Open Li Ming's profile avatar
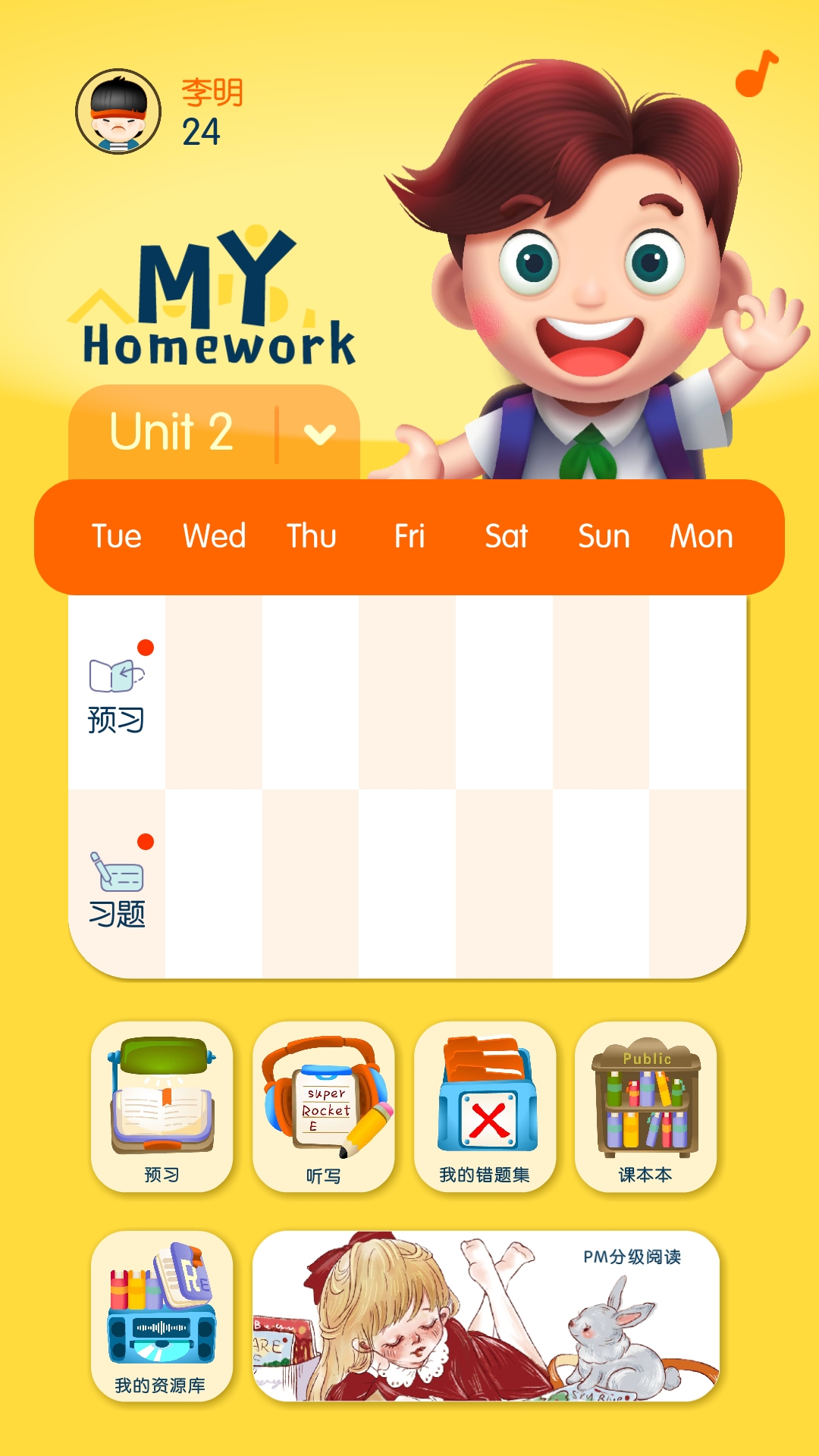This screenshot has height=1456, width=819. point(118,112)
